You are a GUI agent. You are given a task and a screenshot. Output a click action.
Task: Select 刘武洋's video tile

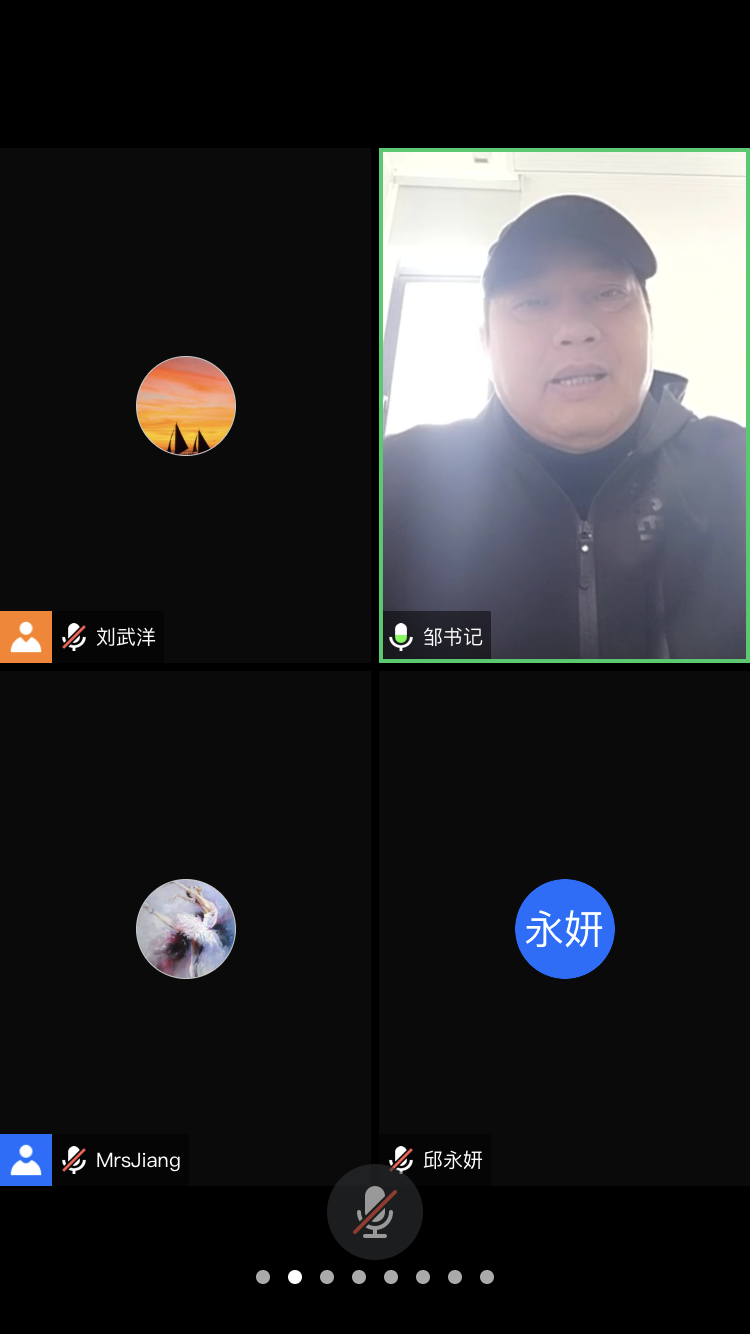click(x=186, y=406)
